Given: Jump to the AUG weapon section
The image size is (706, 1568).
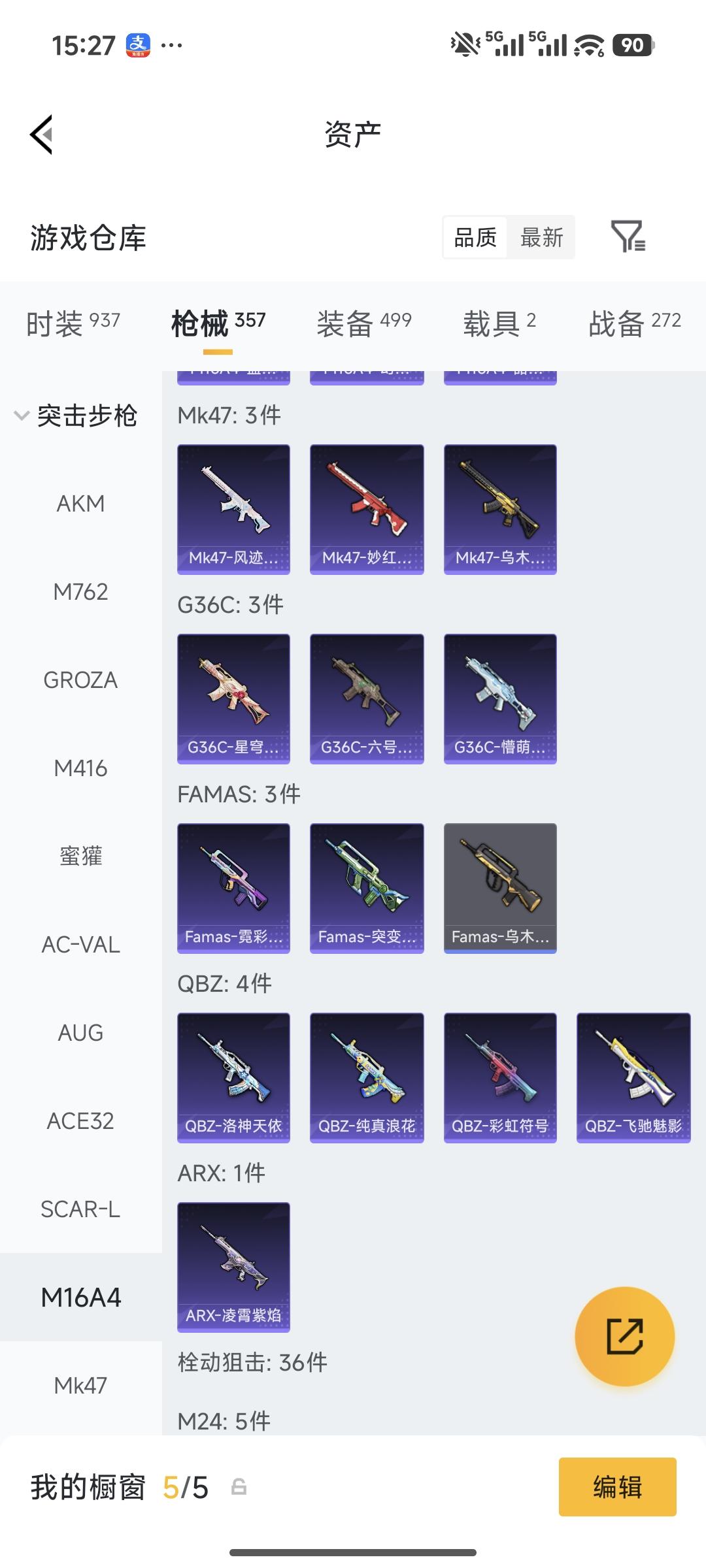Looking at the screenshot, I should pyautogui.click(x=80, y=1033).
